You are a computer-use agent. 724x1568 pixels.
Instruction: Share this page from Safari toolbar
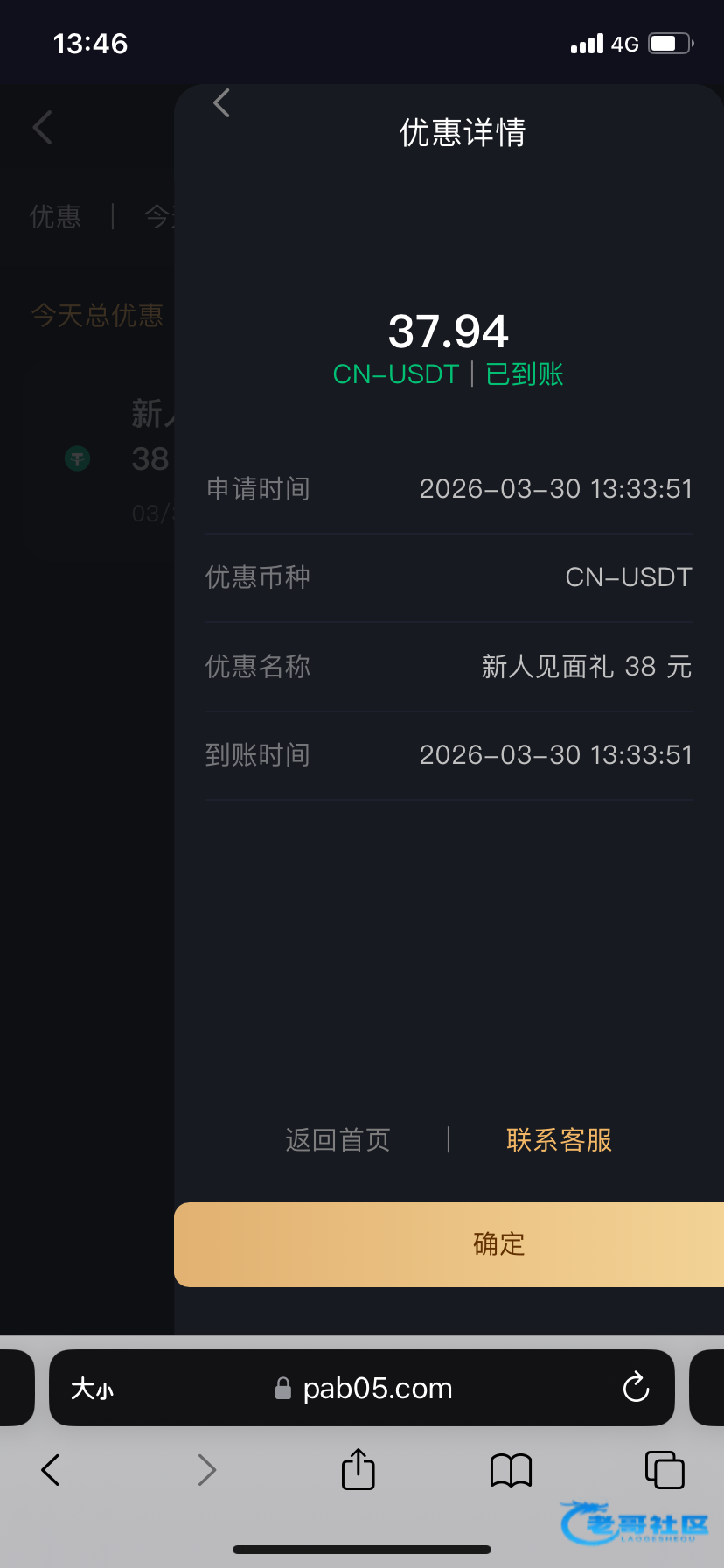click(x=359, y=1469)
